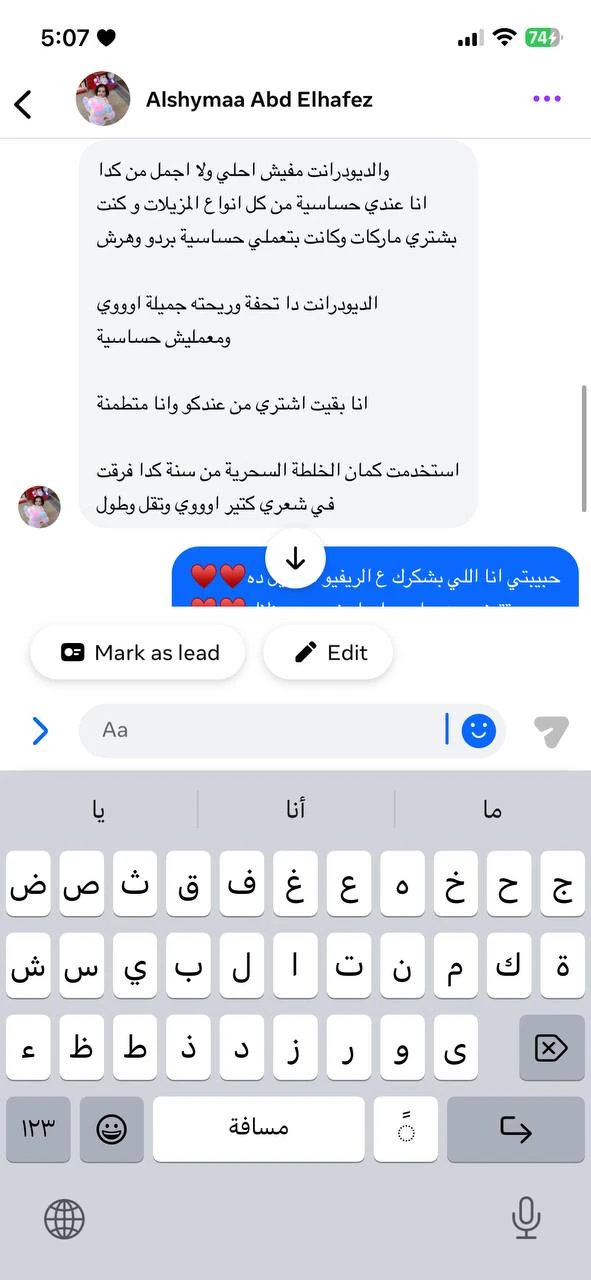Hit the keyboard backspace key
Screen dimensions: 591x1280
pos(551,1047)
